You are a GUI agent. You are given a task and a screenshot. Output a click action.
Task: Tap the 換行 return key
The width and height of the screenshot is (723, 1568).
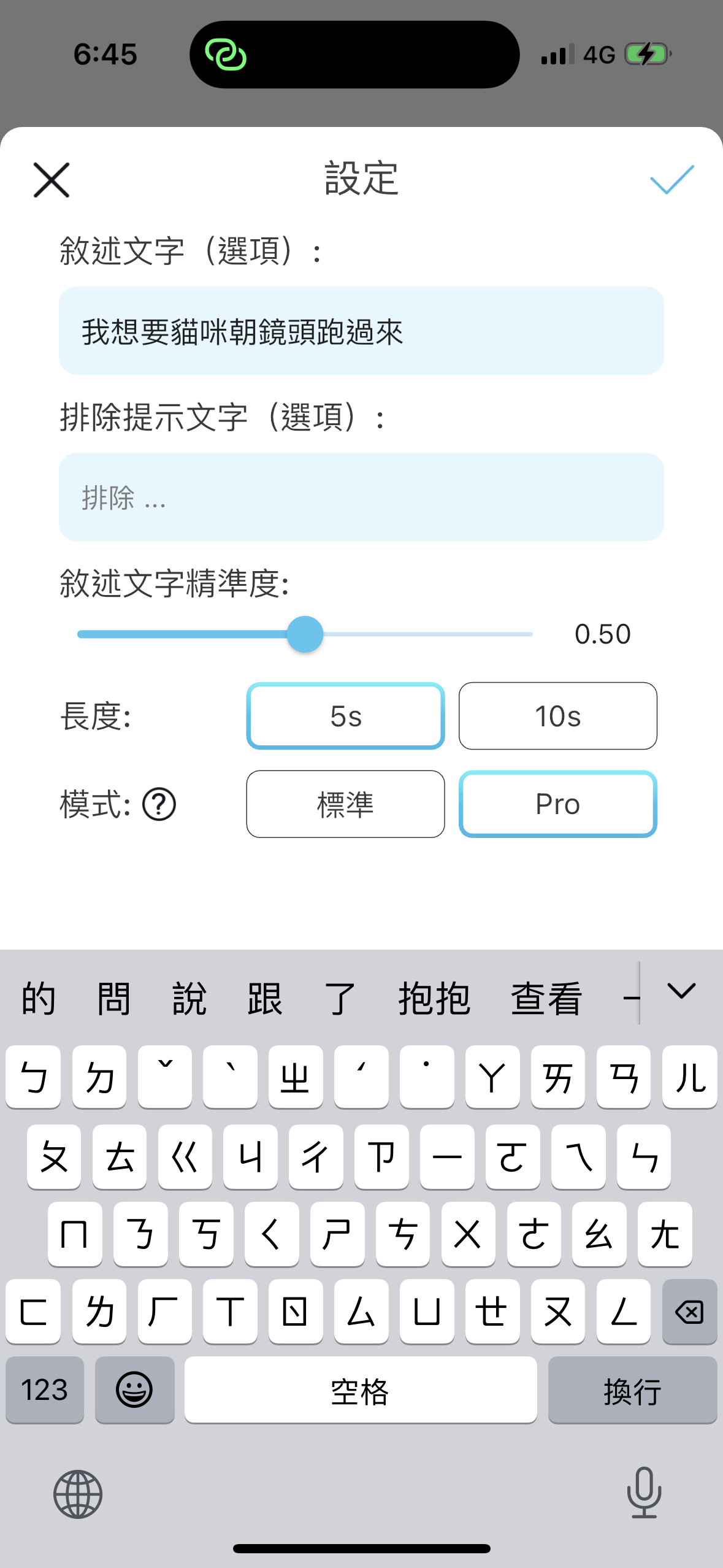coord(632,1390)
